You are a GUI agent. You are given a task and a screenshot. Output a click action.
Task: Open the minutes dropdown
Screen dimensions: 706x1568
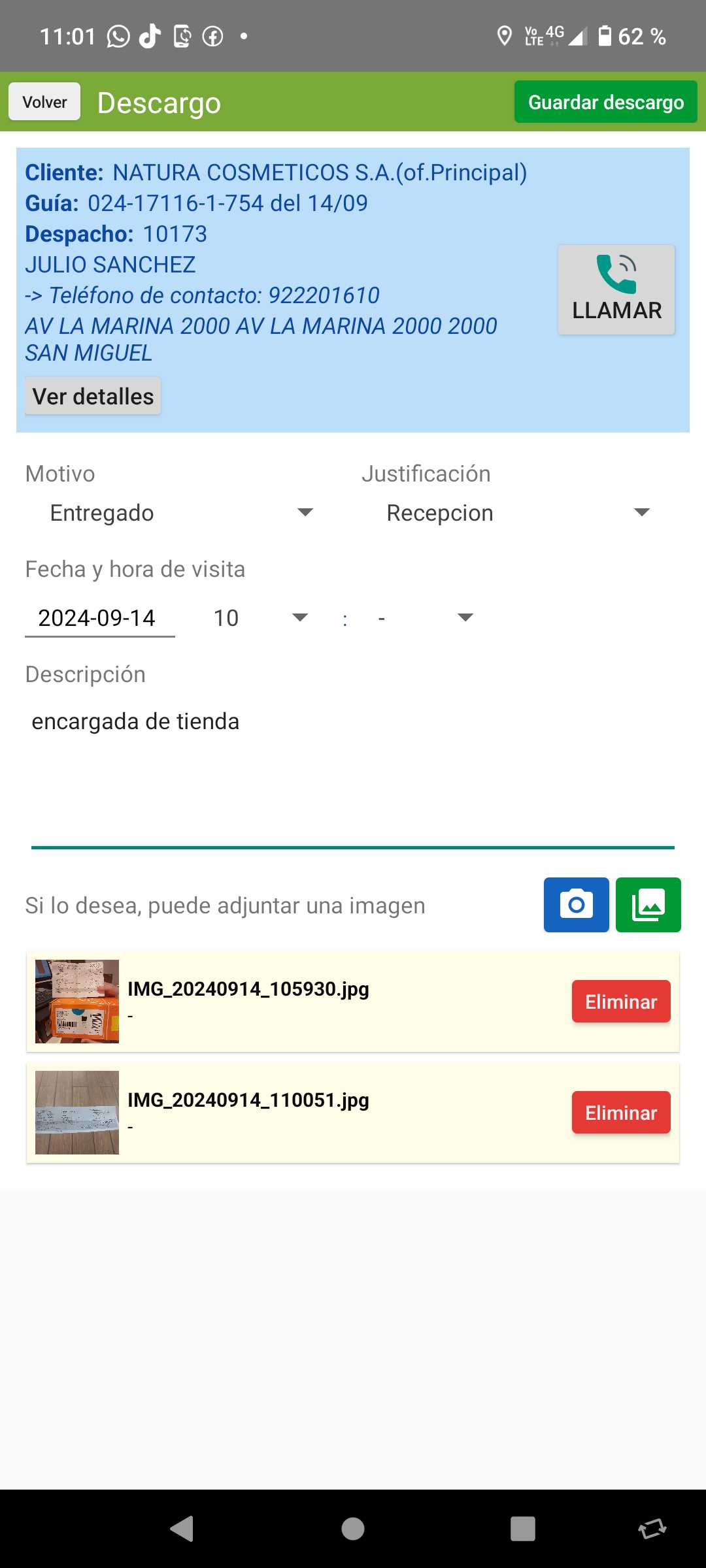[x=425, y=618]
